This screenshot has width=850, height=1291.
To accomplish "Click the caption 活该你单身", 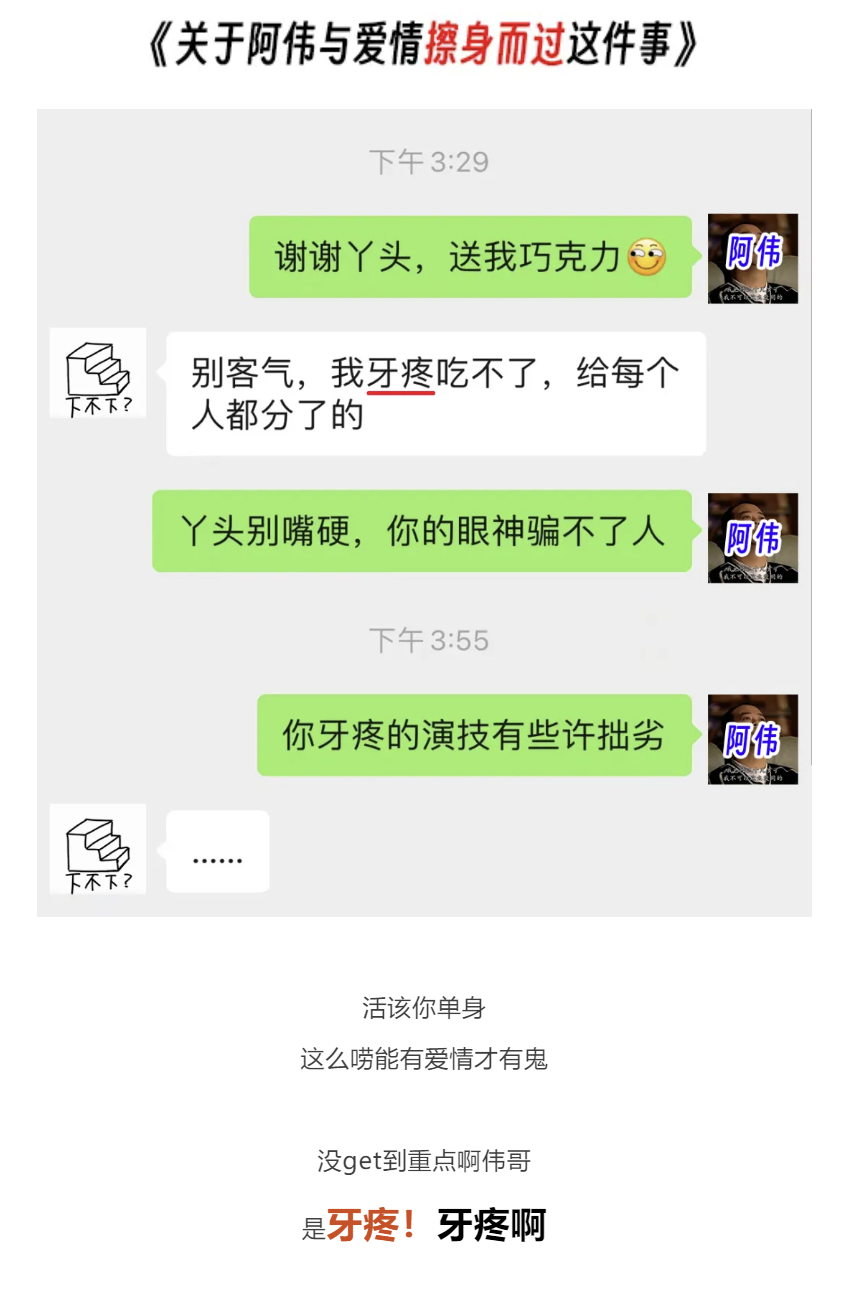I will tap(424, 1008).
